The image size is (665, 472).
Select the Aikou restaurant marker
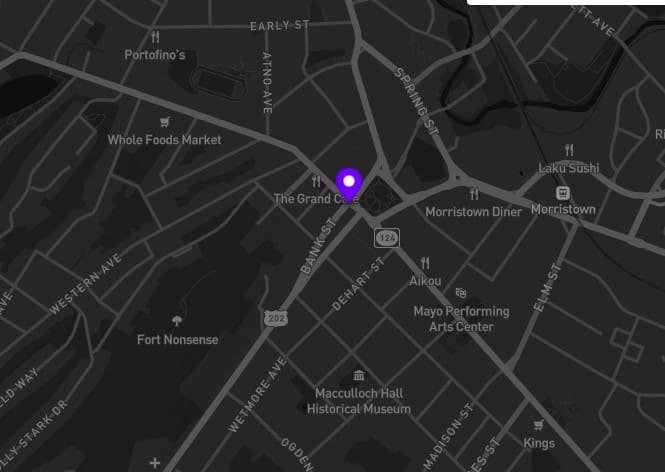425,263
